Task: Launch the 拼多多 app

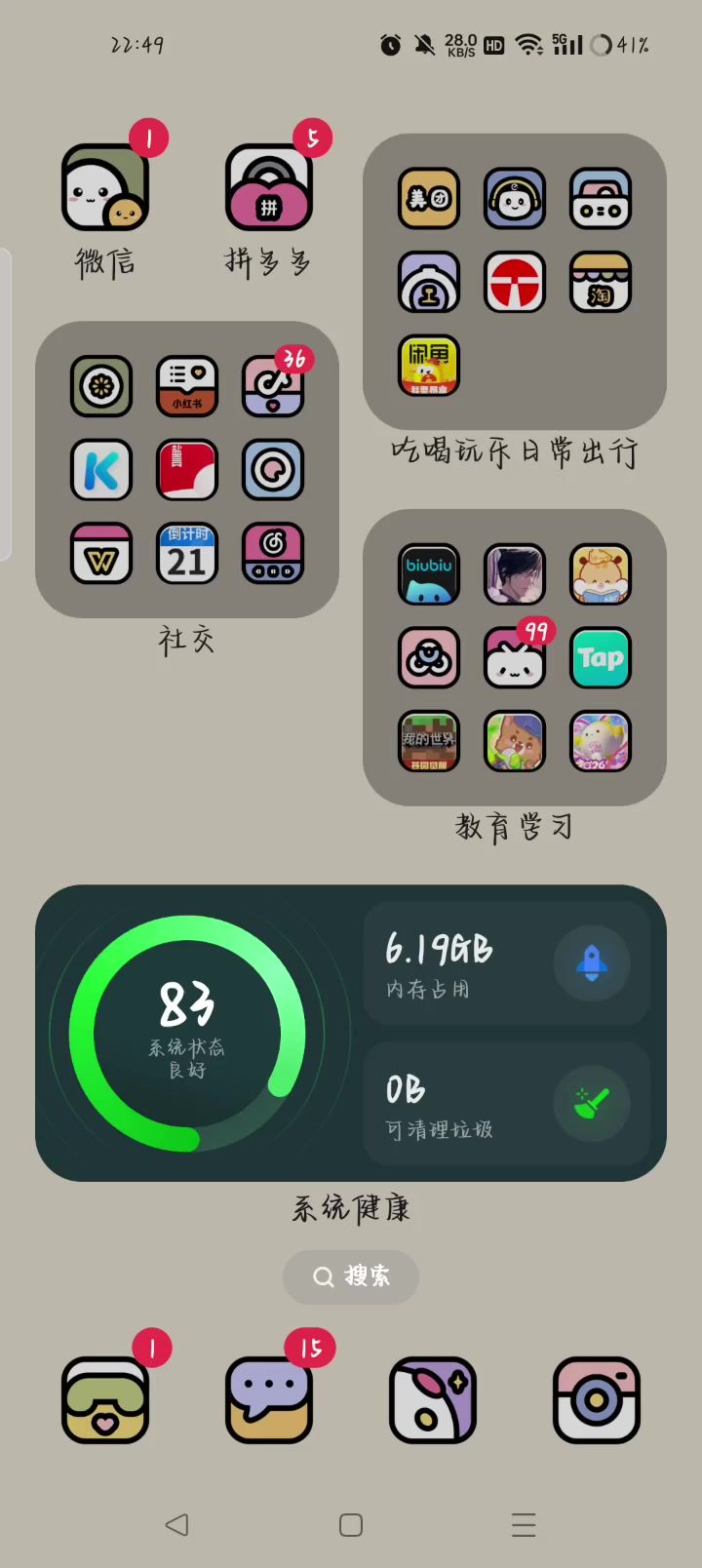Action: tap(269, 187)
